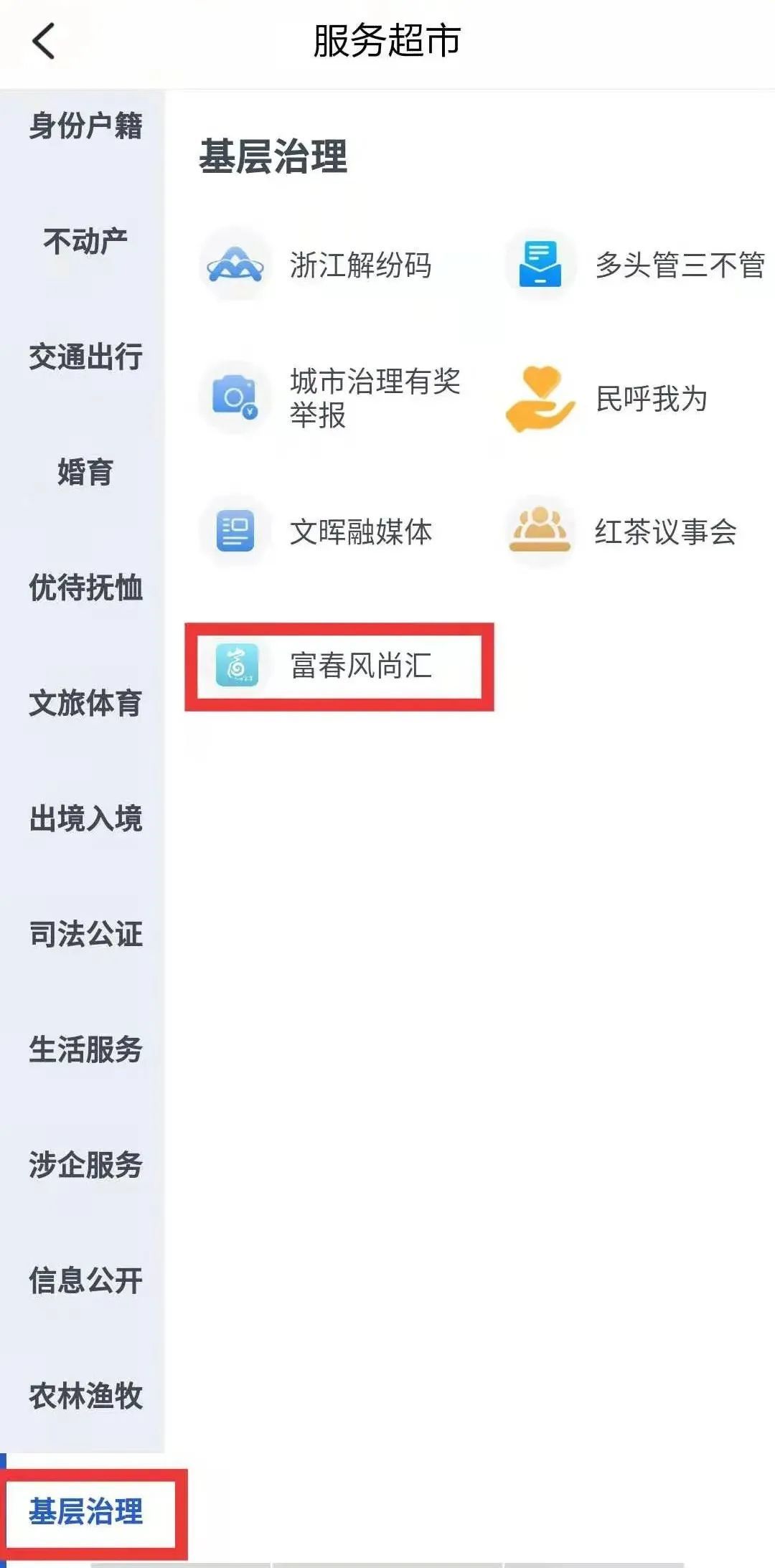Open the 文旅体育 category
This screenshot has height=1568, width=775.
pos(85,703)
